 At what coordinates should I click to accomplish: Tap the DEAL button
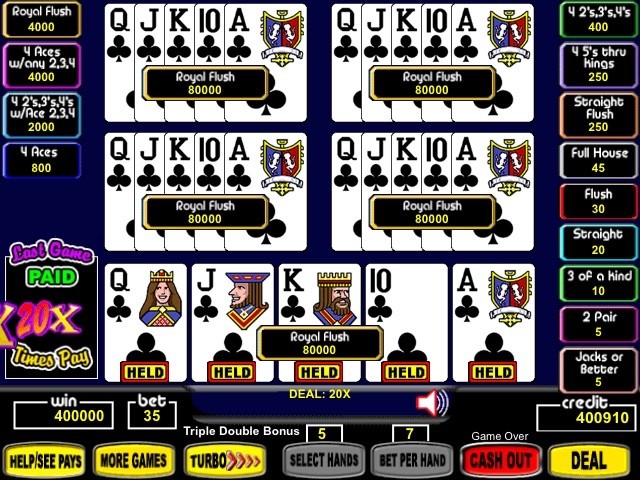[588, 461]
